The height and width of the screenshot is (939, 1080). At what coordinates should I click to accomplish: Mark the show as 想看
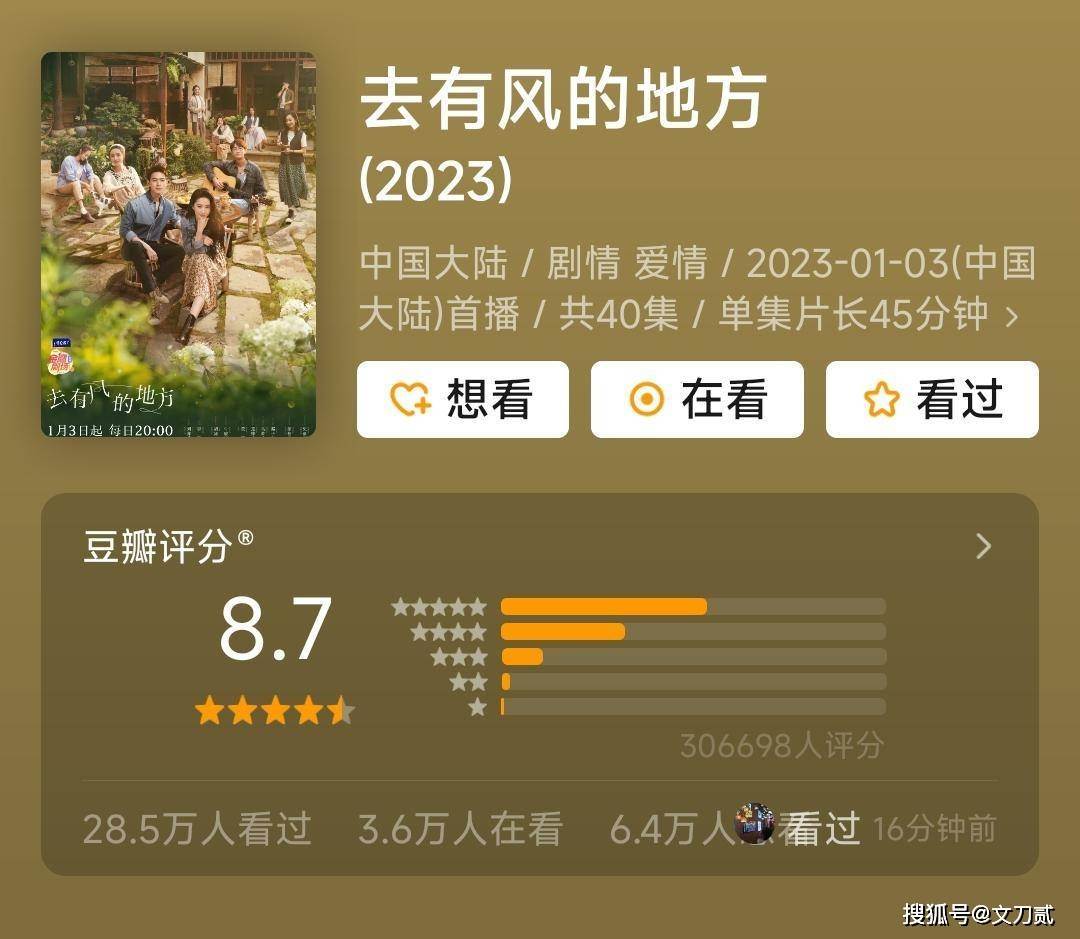pyautogui.click(x=462, y=399)
